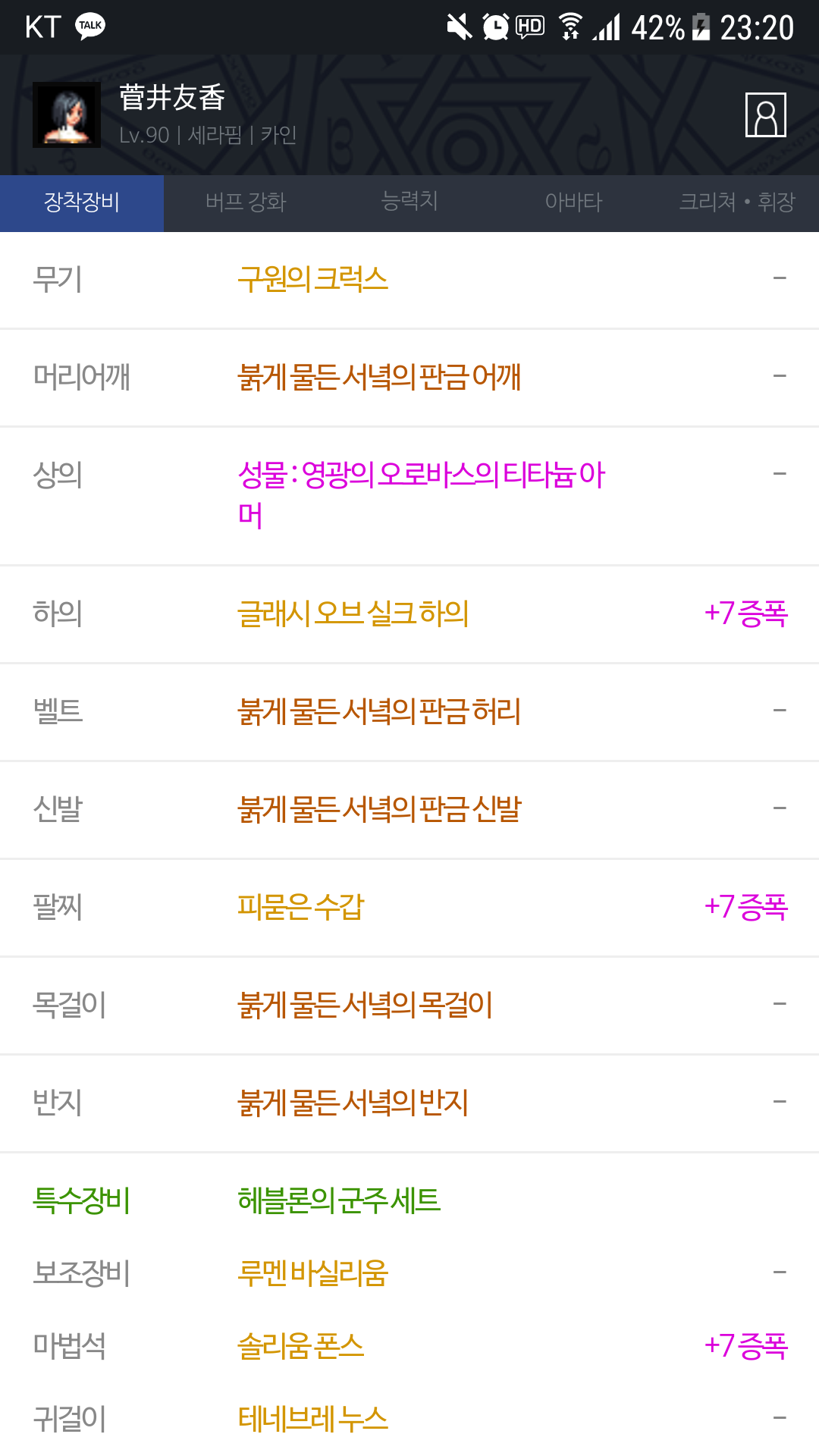This screenshot has width=819, height=1456.
Task: View 붉게 물든 서녘의 판금 신발
Action: point(378,810)
